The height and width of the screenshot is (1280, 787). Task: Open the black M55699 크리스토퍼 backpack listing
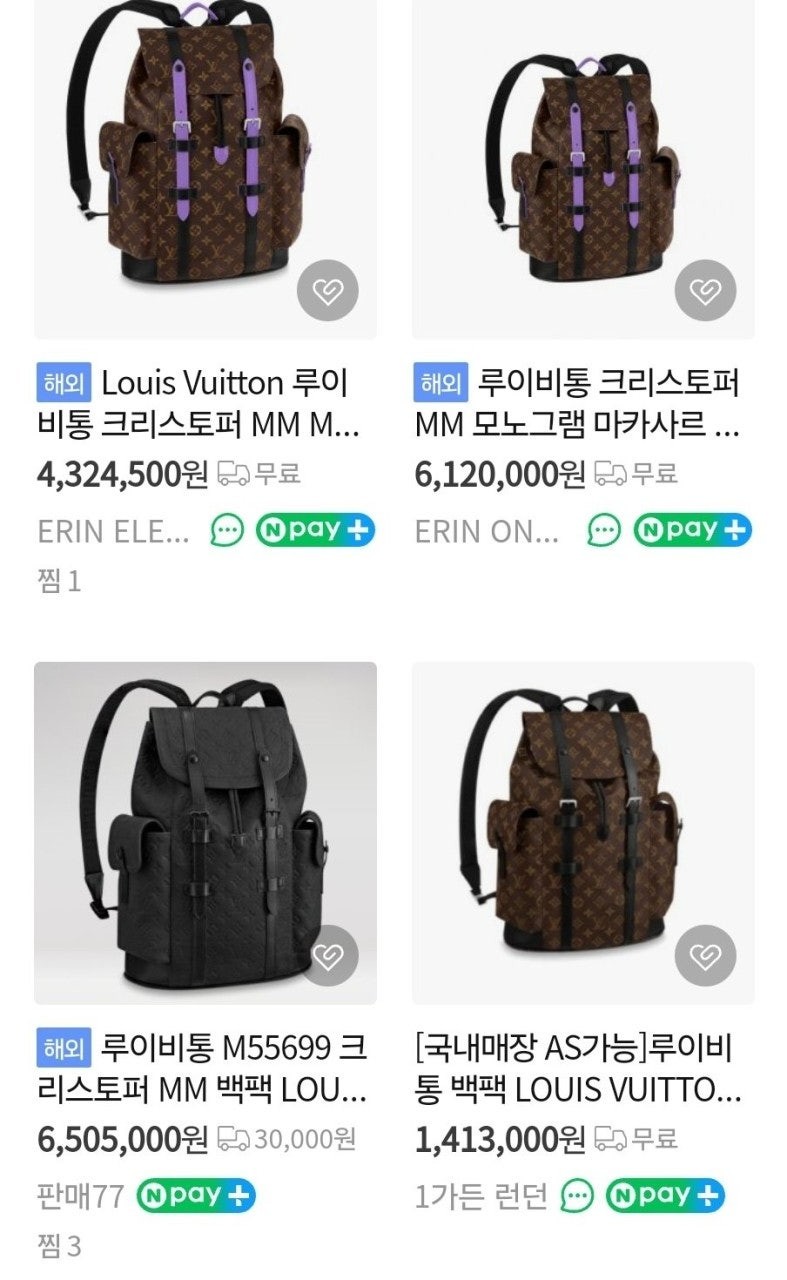[205, 832]
